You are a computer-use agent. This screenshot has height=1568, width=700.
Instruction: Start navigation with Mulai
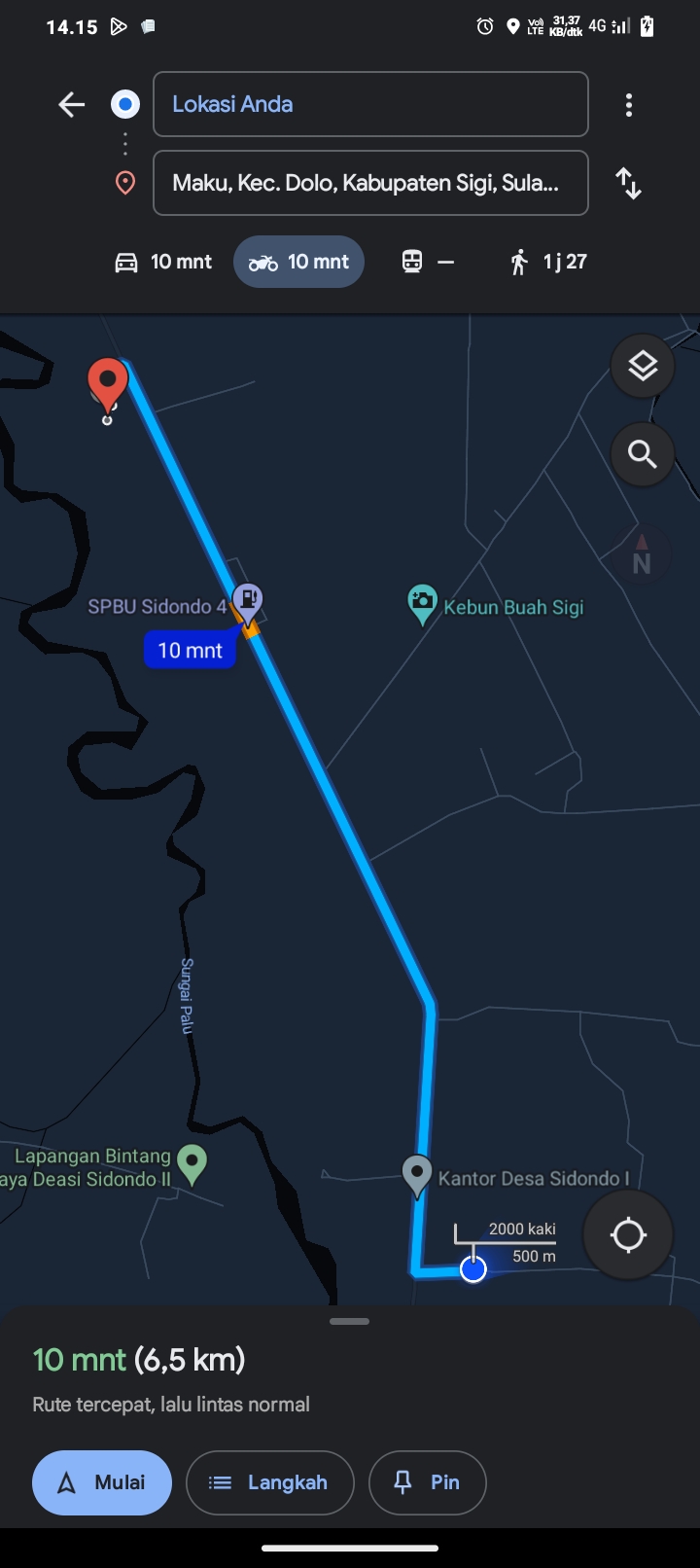tap(102, 1482)
